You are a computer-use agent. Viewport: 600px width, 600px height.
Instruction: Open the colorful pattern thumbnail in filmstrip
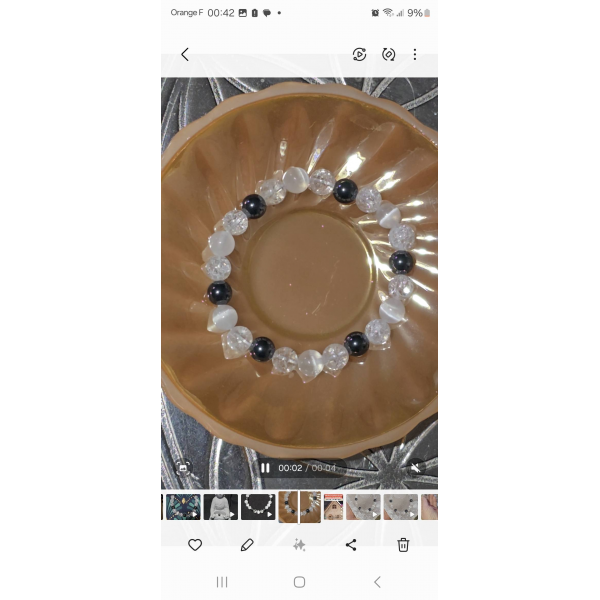click(x=183, y=507)
